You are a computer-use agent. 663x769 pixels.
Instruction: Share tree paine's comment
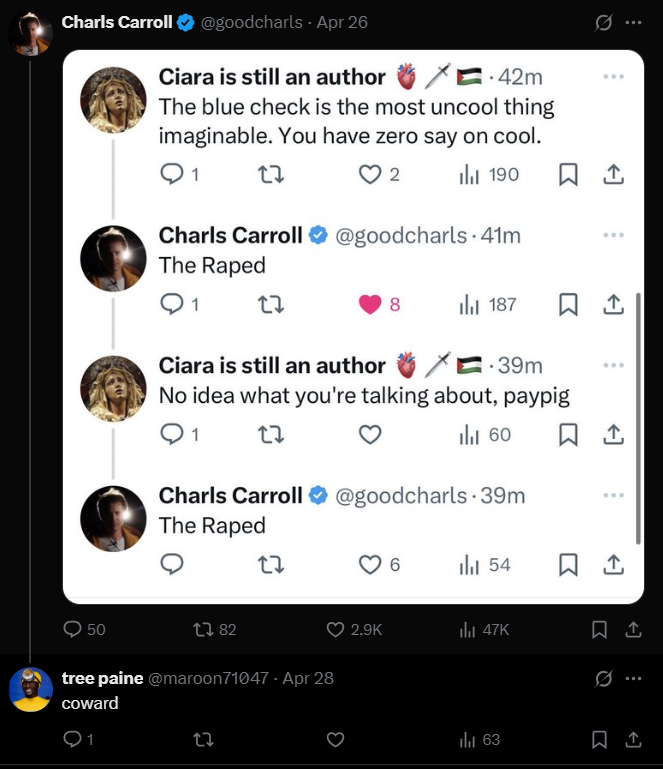pyautogui.click(x=632, y=740)
